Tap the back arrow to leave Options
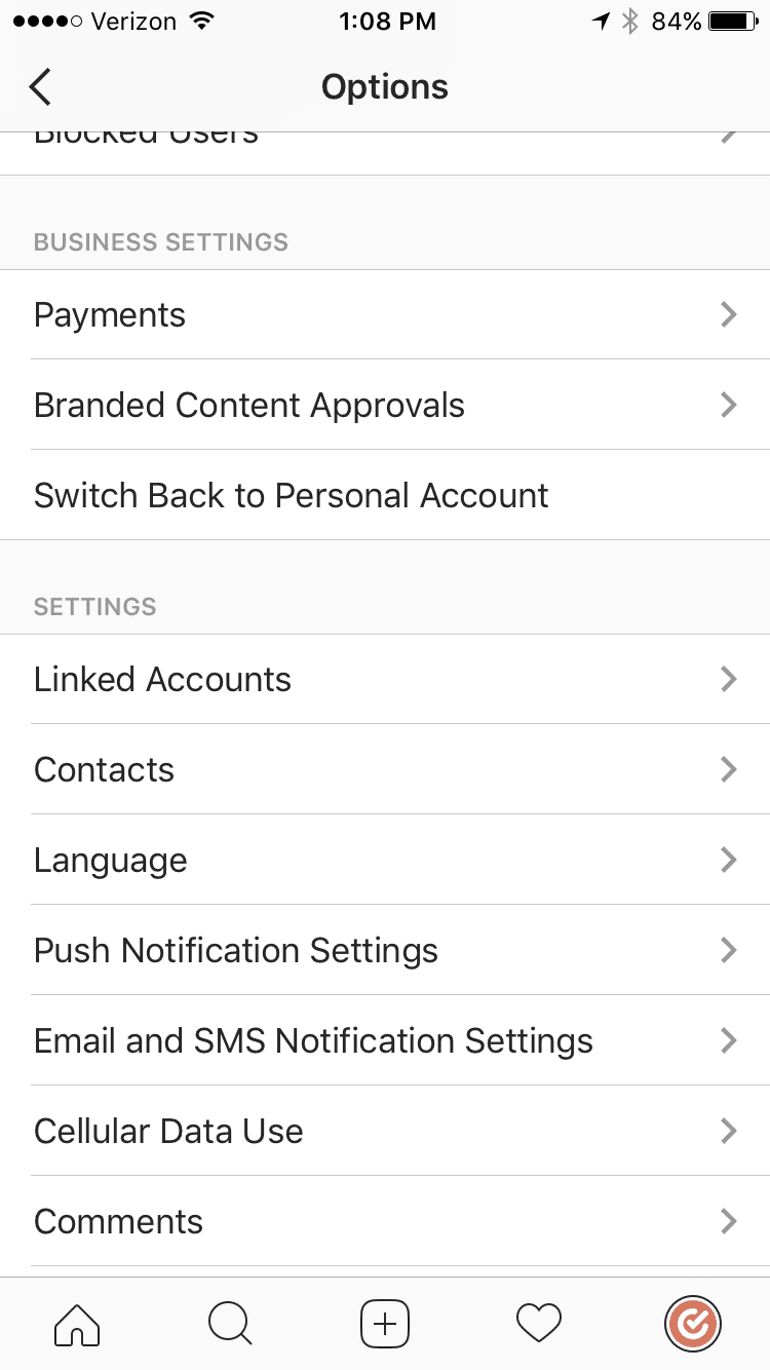 pos(38,87)
